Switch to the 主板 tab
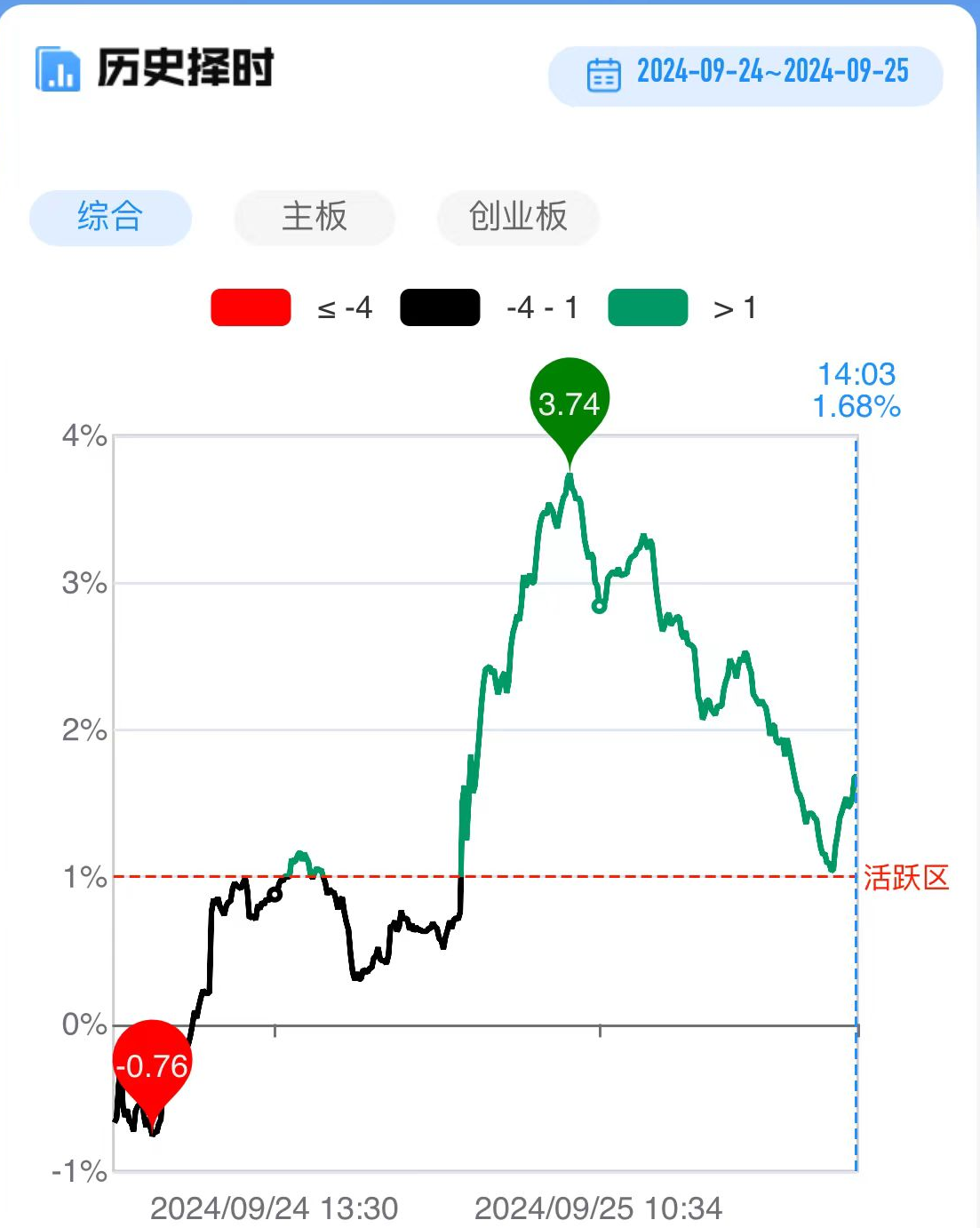Image resolution: width=980 pixels, height=1228 pixels. click(x=315, y=217)
